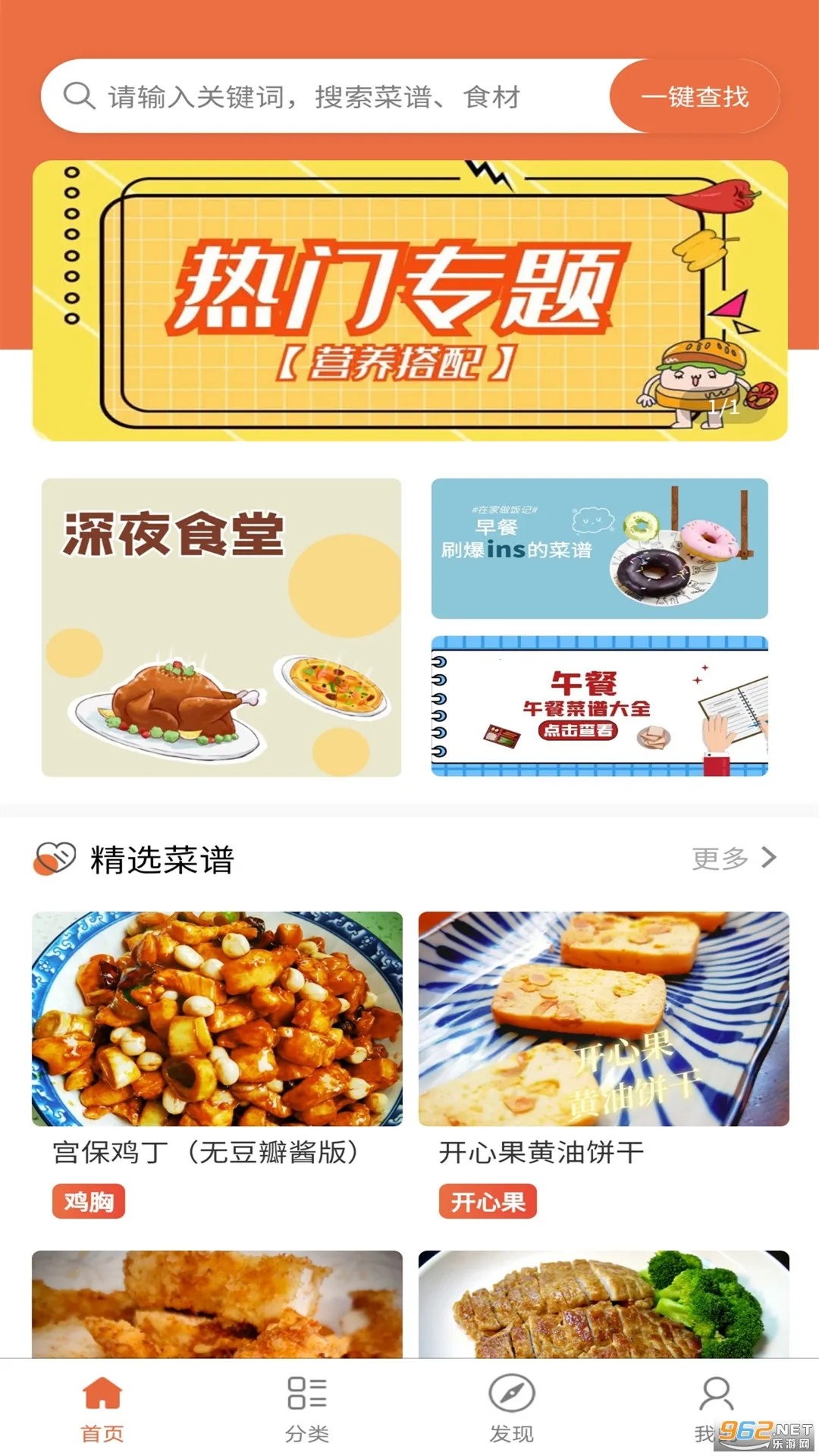
Task: Open the 午餐菜谱大全 card
Action: [x=599, y=706]
